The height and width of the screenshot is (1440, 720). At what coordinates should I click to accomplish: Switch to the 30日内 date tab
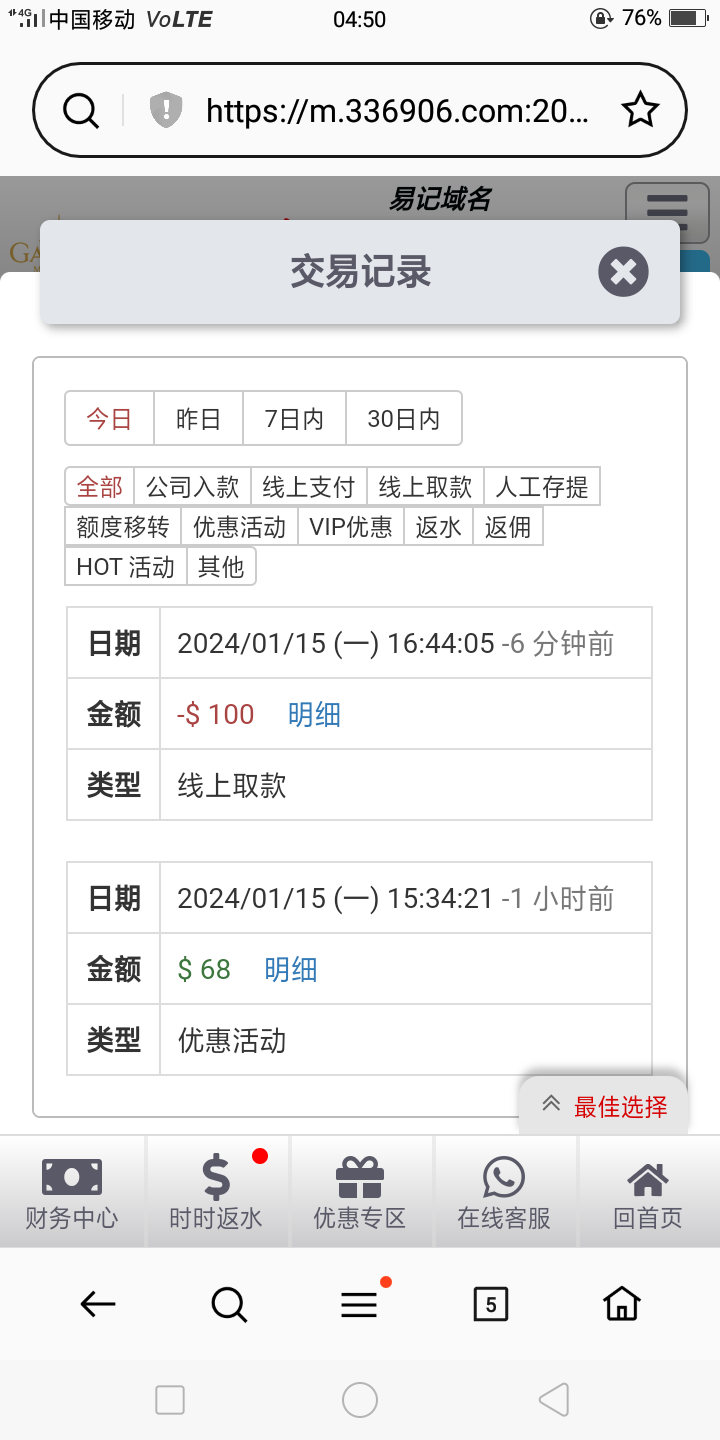(x=404, y=418)
